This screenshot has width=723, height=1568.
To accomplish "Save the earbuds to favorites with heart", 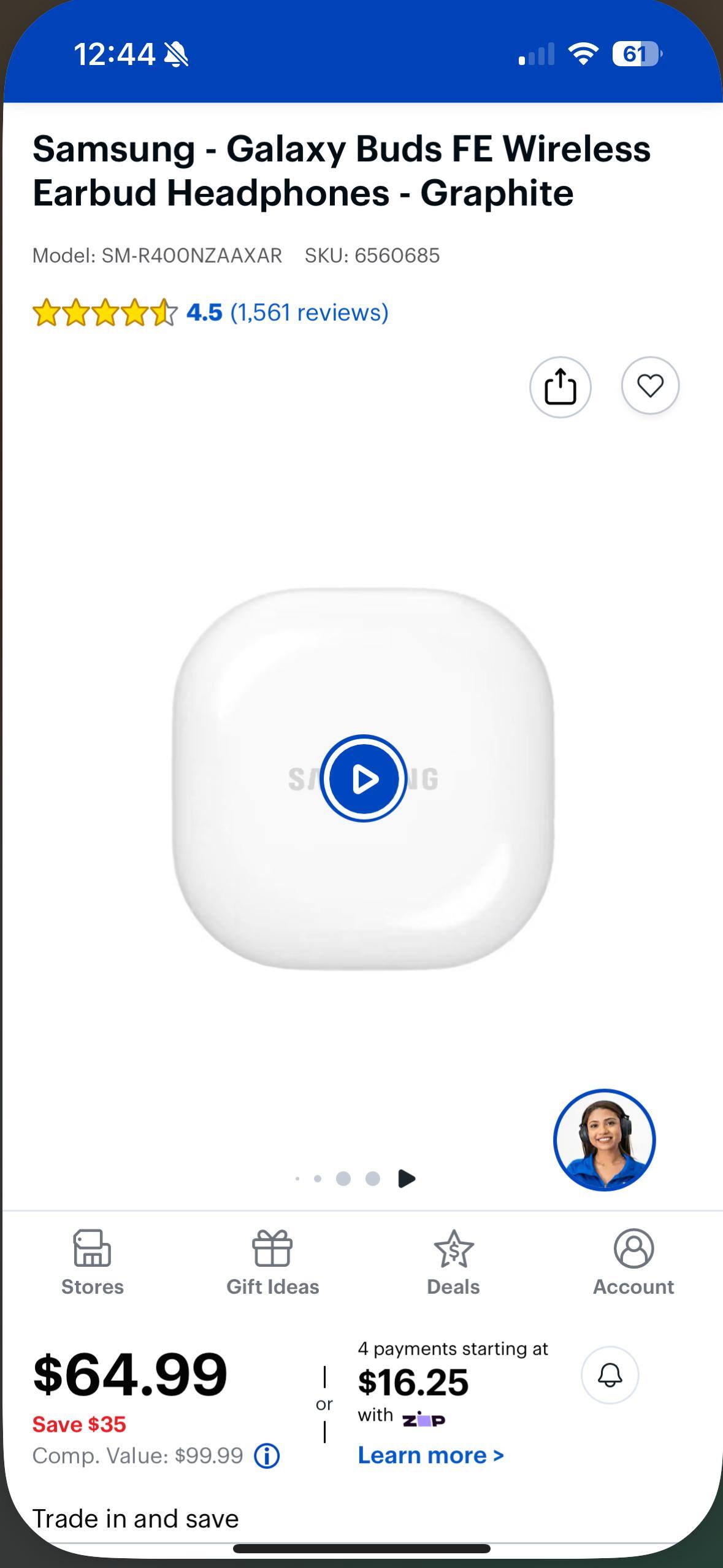I will click(650, 386).
